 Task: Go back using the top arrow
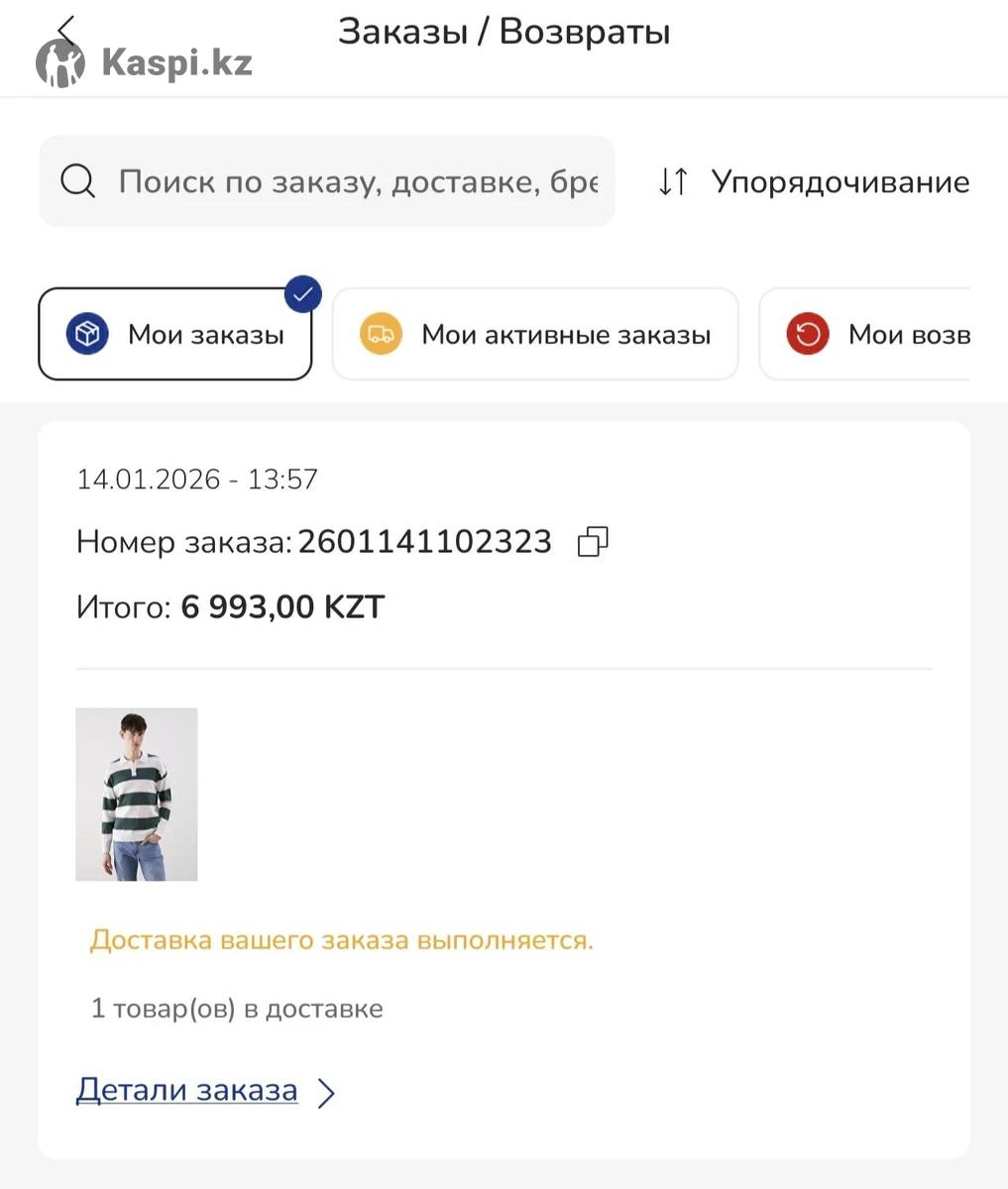(x=67, y=31)
